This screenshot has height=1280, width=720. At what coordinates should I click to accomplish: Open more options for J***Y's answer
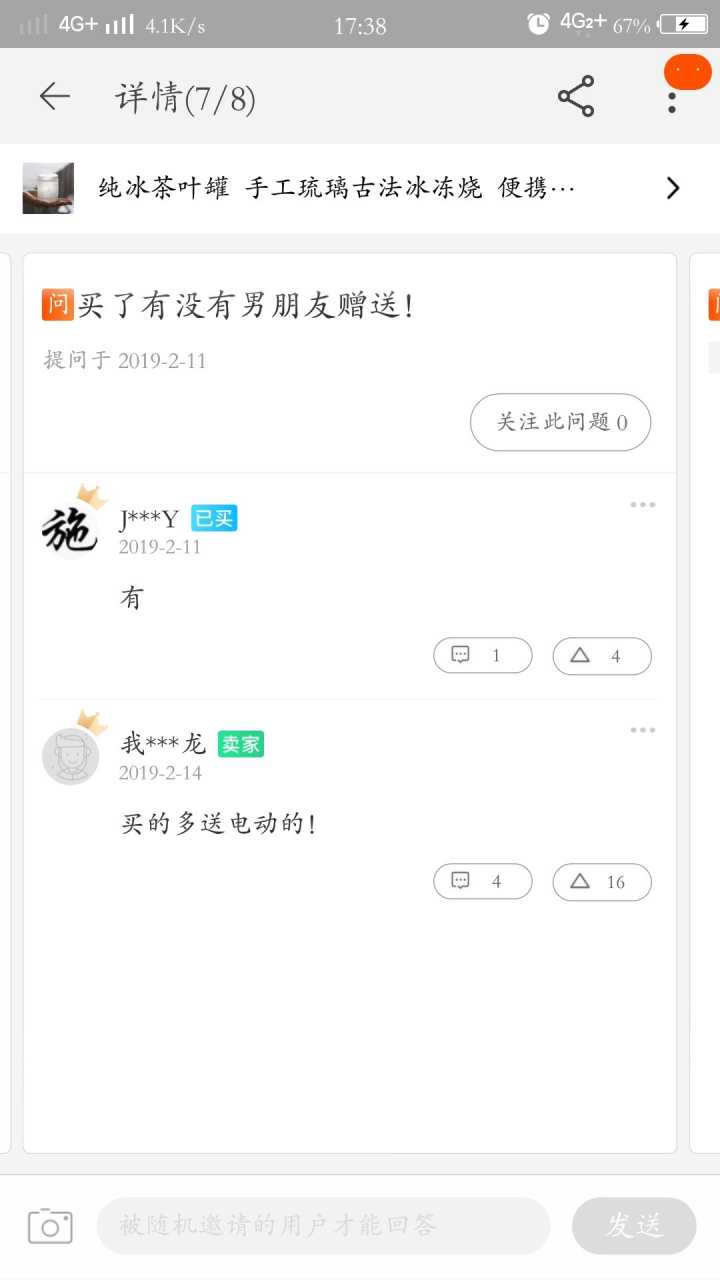(x=642, y=505)
